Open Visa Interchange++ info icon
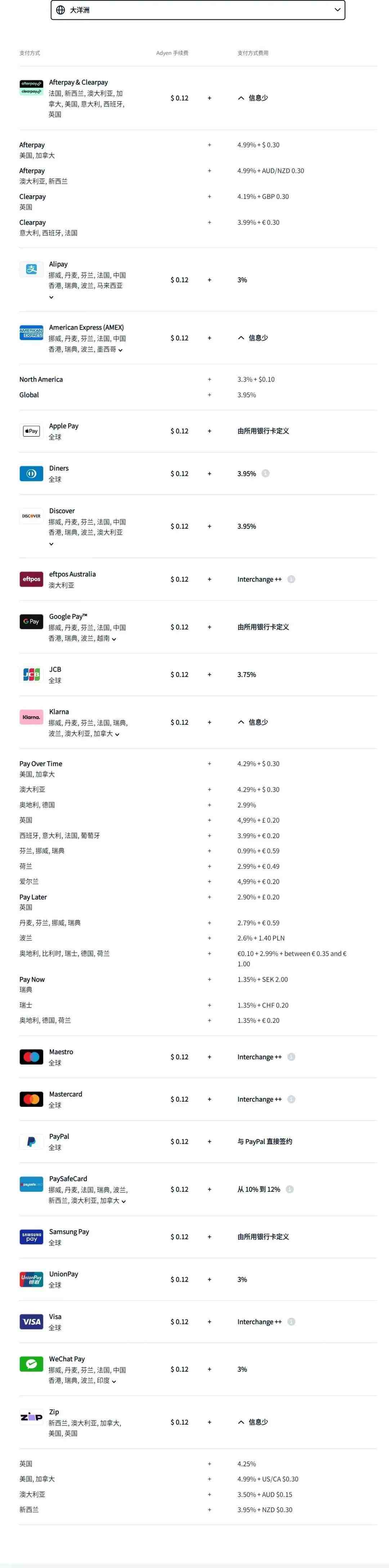Viewport: 389px width, 1568px height. (x=291, y=1322)
